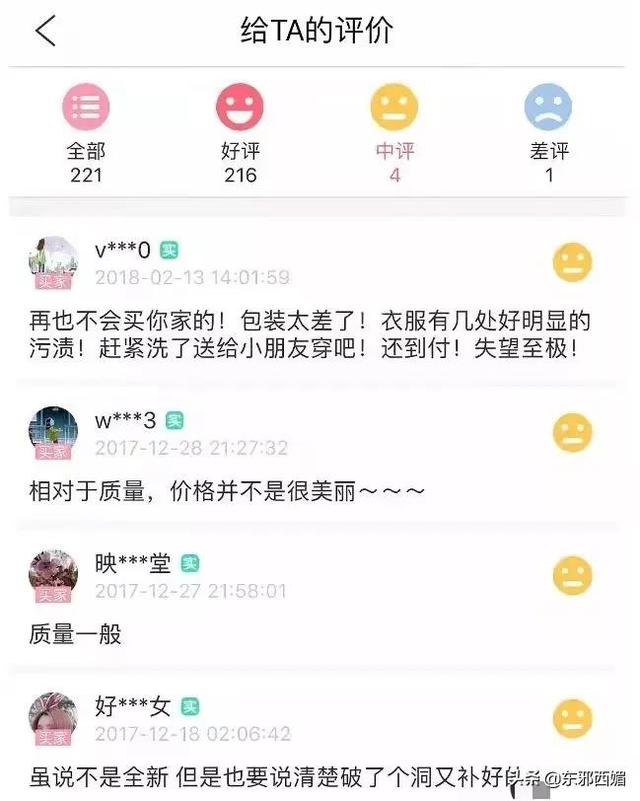Open reviewer v***0's avatar
640x801 pixels.
(x=53, y=262)
